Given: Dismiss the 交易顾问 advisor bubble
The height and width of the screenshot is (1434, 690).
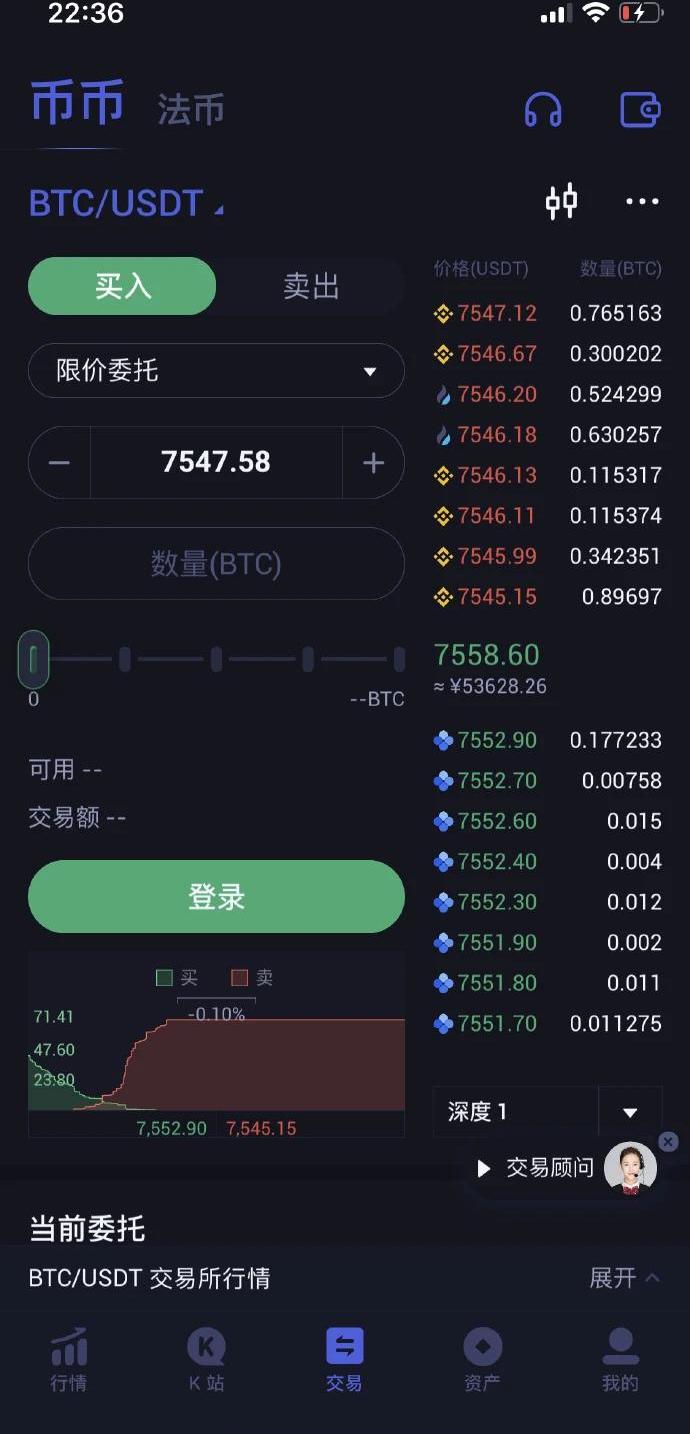Looking at the screenshot, I should 669,1142.
